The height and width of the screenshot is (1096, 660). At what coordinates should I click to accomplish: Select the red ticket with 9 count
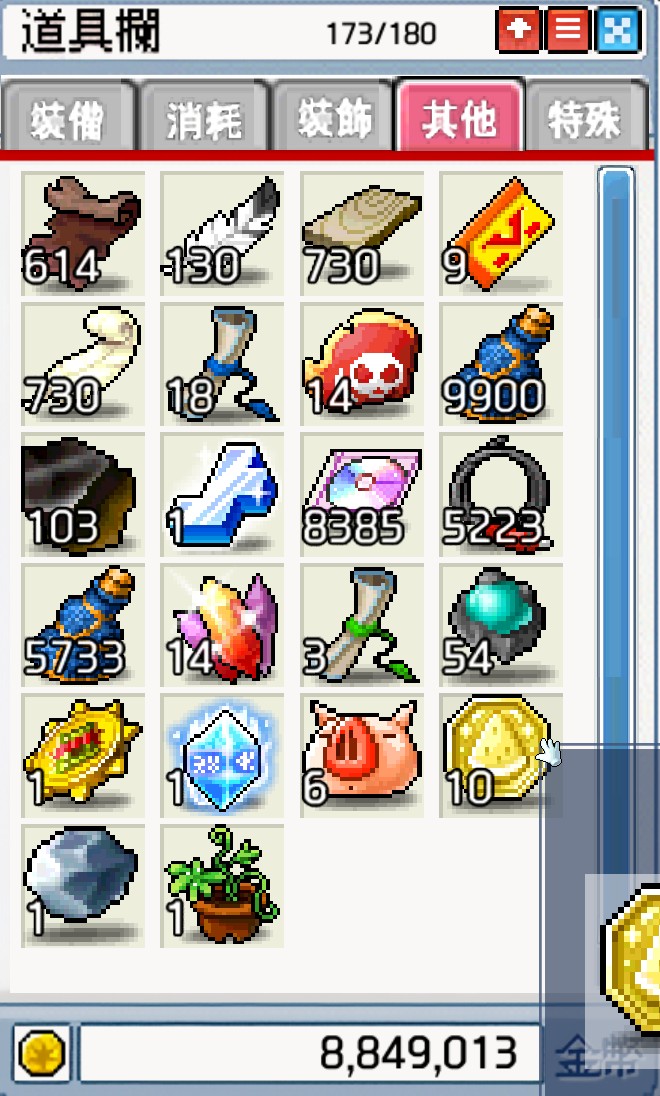(x=501, y=232)
